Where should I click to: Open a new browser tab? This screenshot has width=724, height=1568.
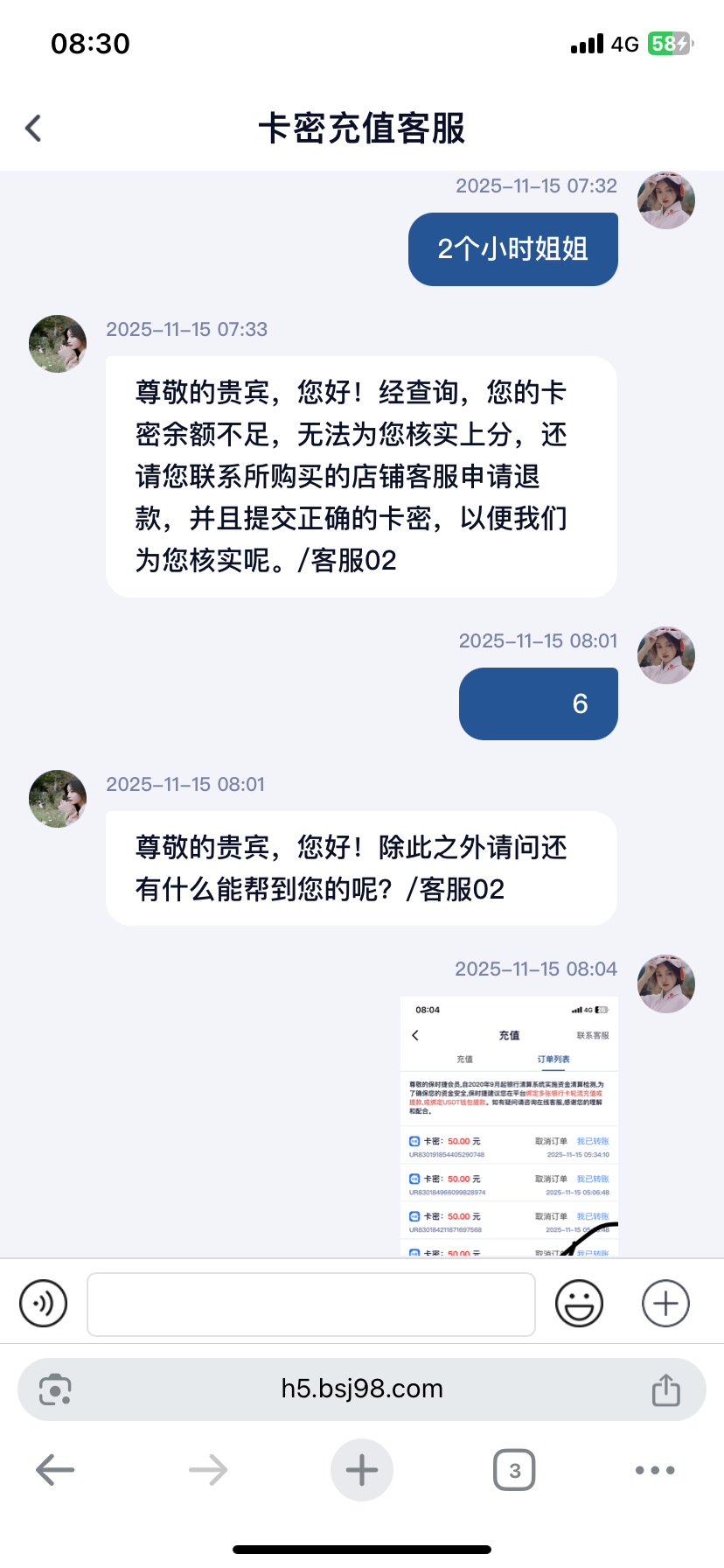click(362, 1470)
